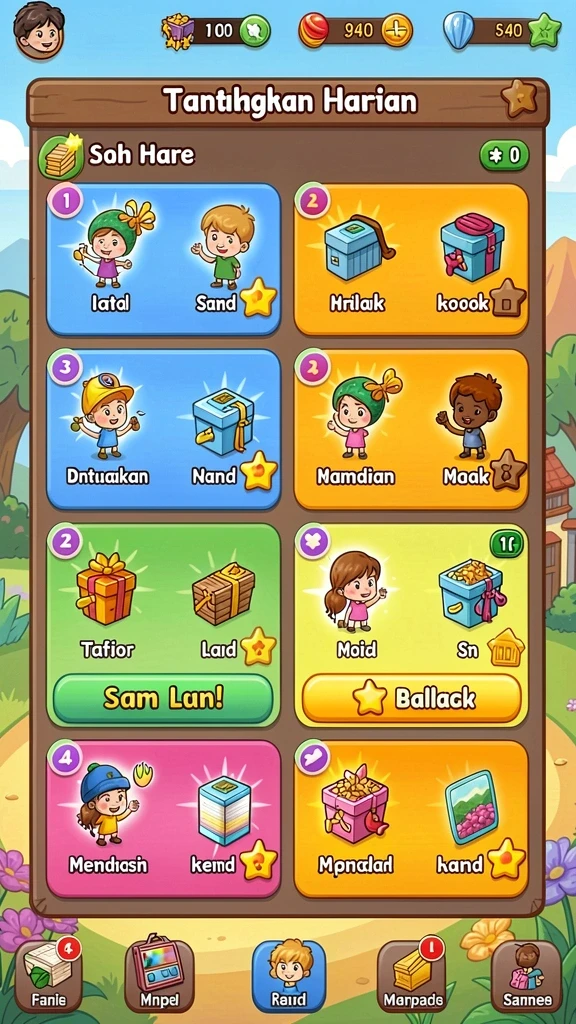Tap the yellow Ballack button
This screenshot has height=1024, width=576.
point(412,698)
